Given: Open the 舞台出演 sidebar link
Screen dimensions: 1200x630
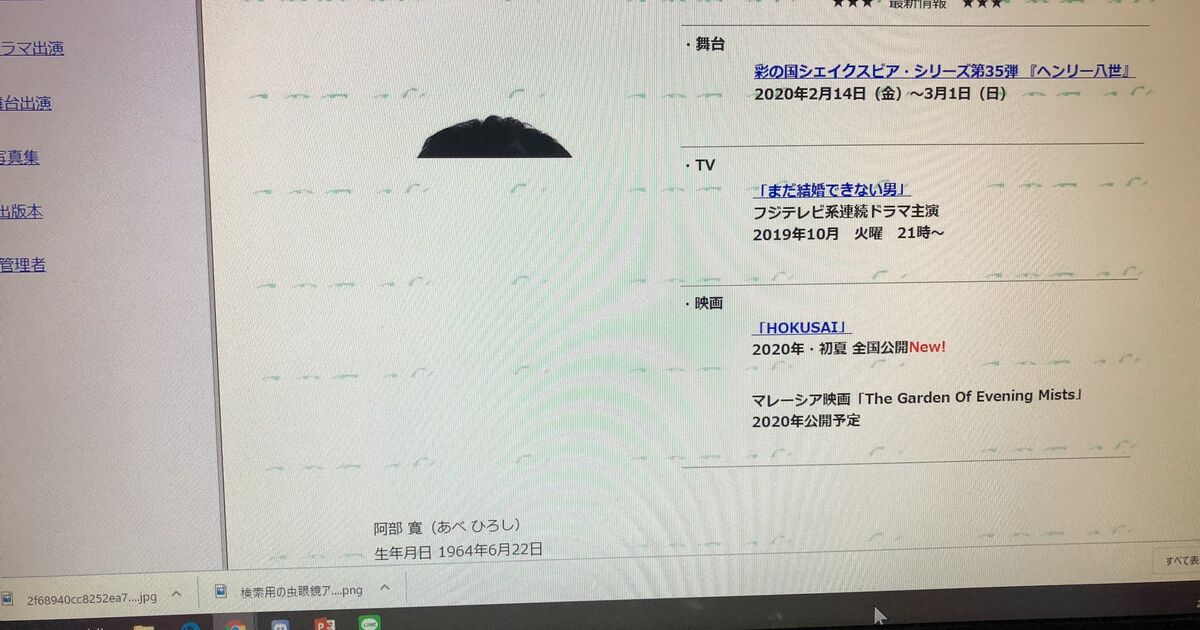Looking at the screenshot, I should [26, 103].
